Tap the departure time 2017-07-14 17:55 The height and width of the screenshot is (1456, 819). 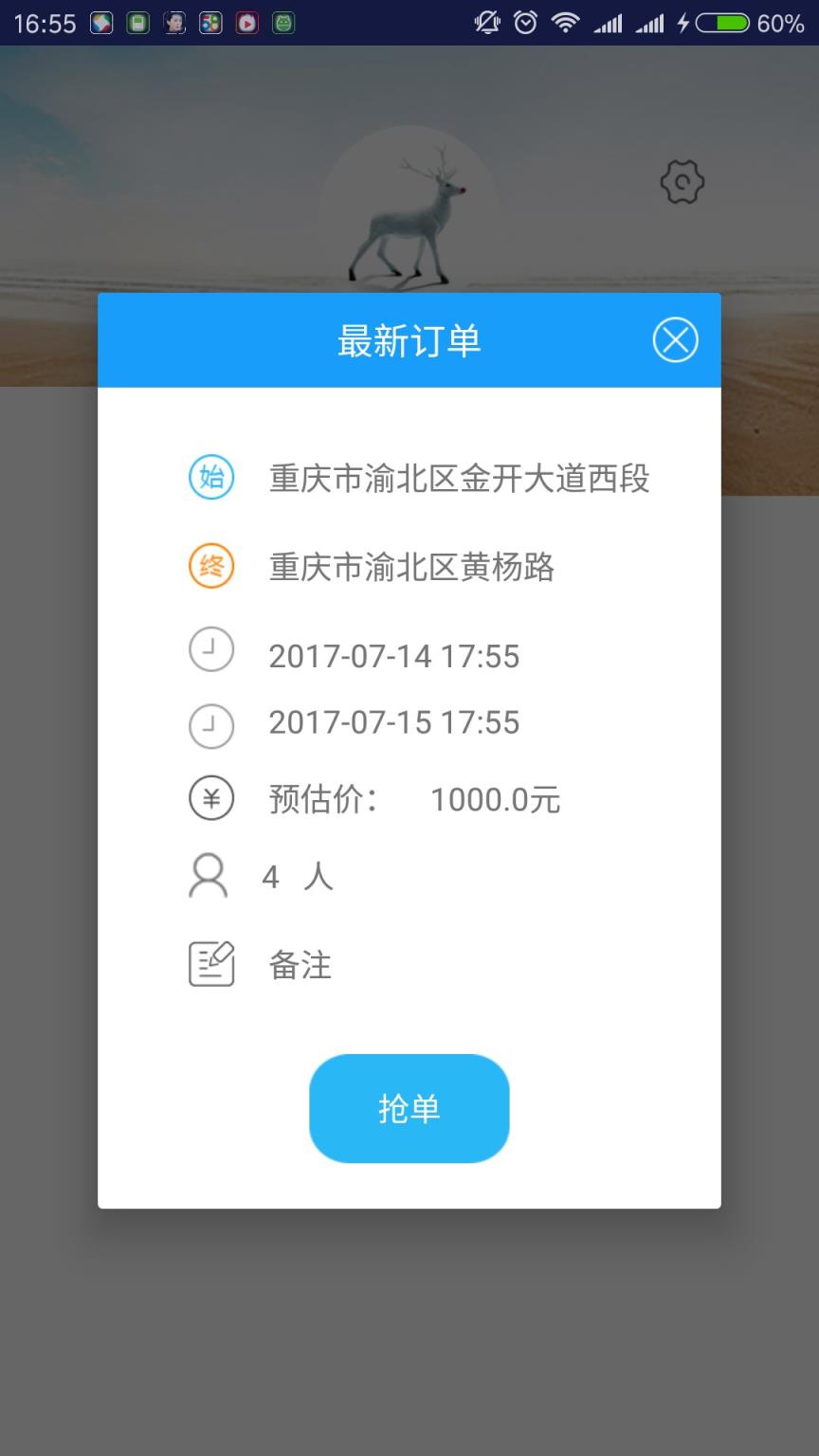(x=394, y=654)
